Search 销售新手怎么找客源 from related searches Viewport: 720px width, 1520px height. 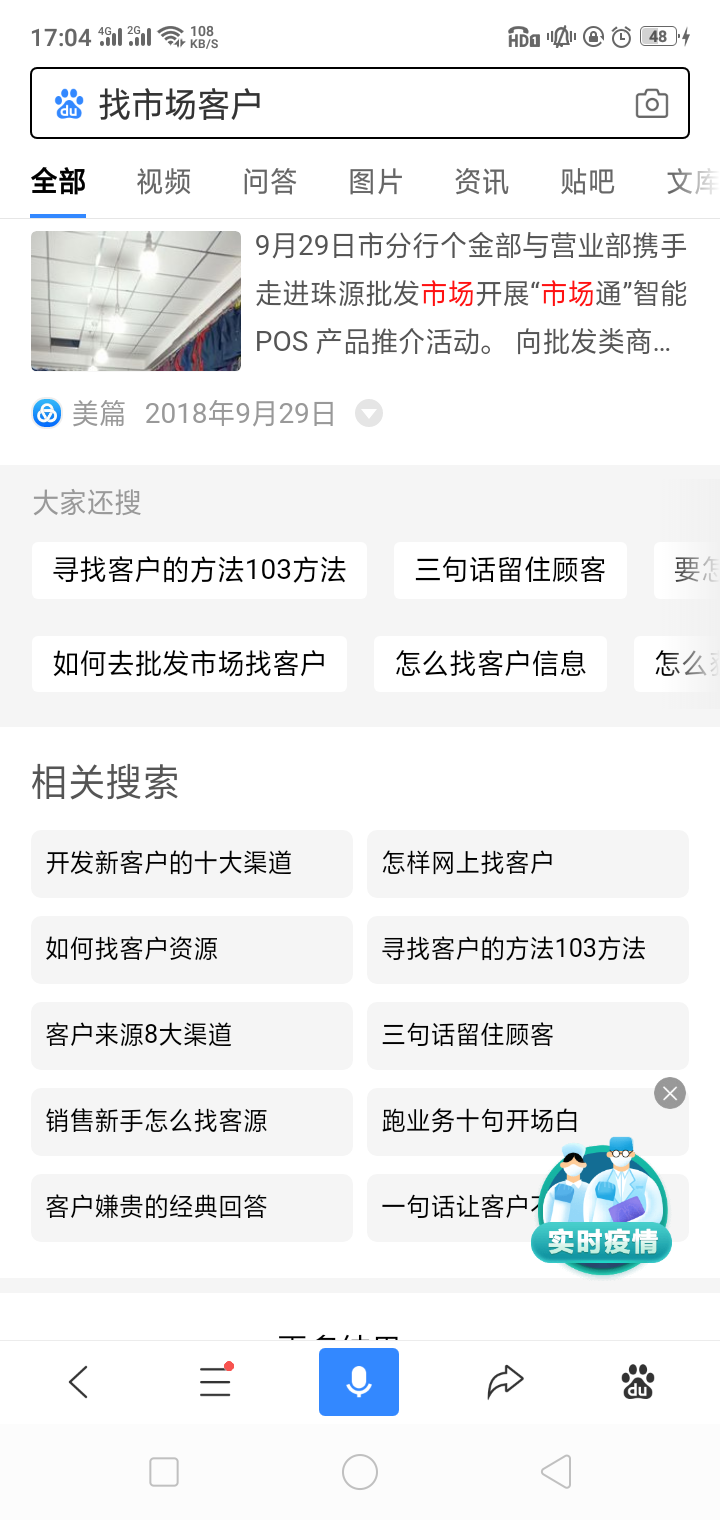pos(192,1121)
